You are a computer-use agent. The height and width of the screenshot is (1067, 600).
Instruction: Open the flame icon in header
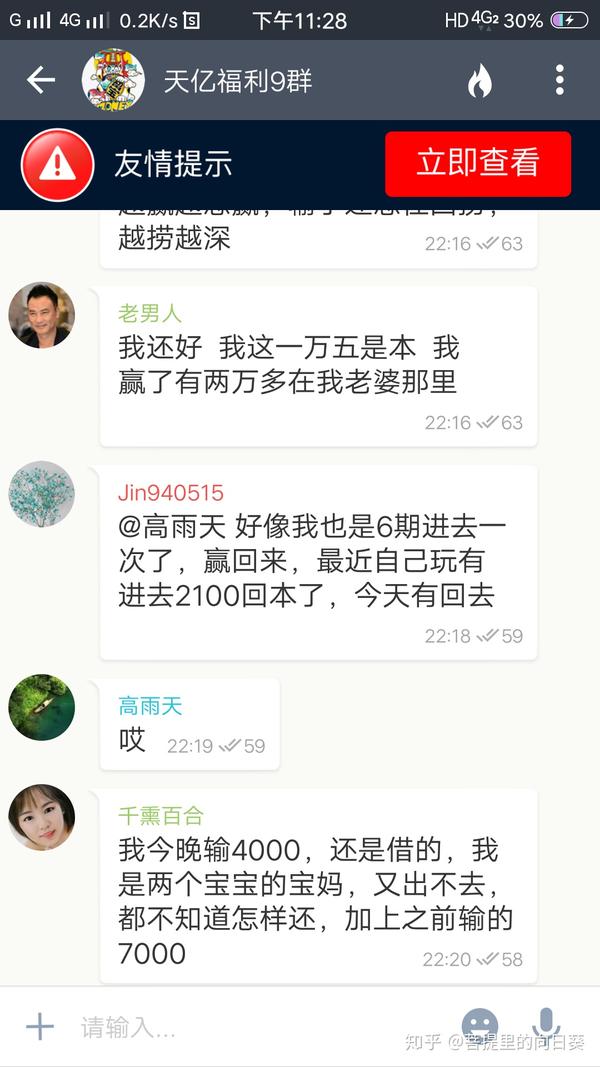480,81
